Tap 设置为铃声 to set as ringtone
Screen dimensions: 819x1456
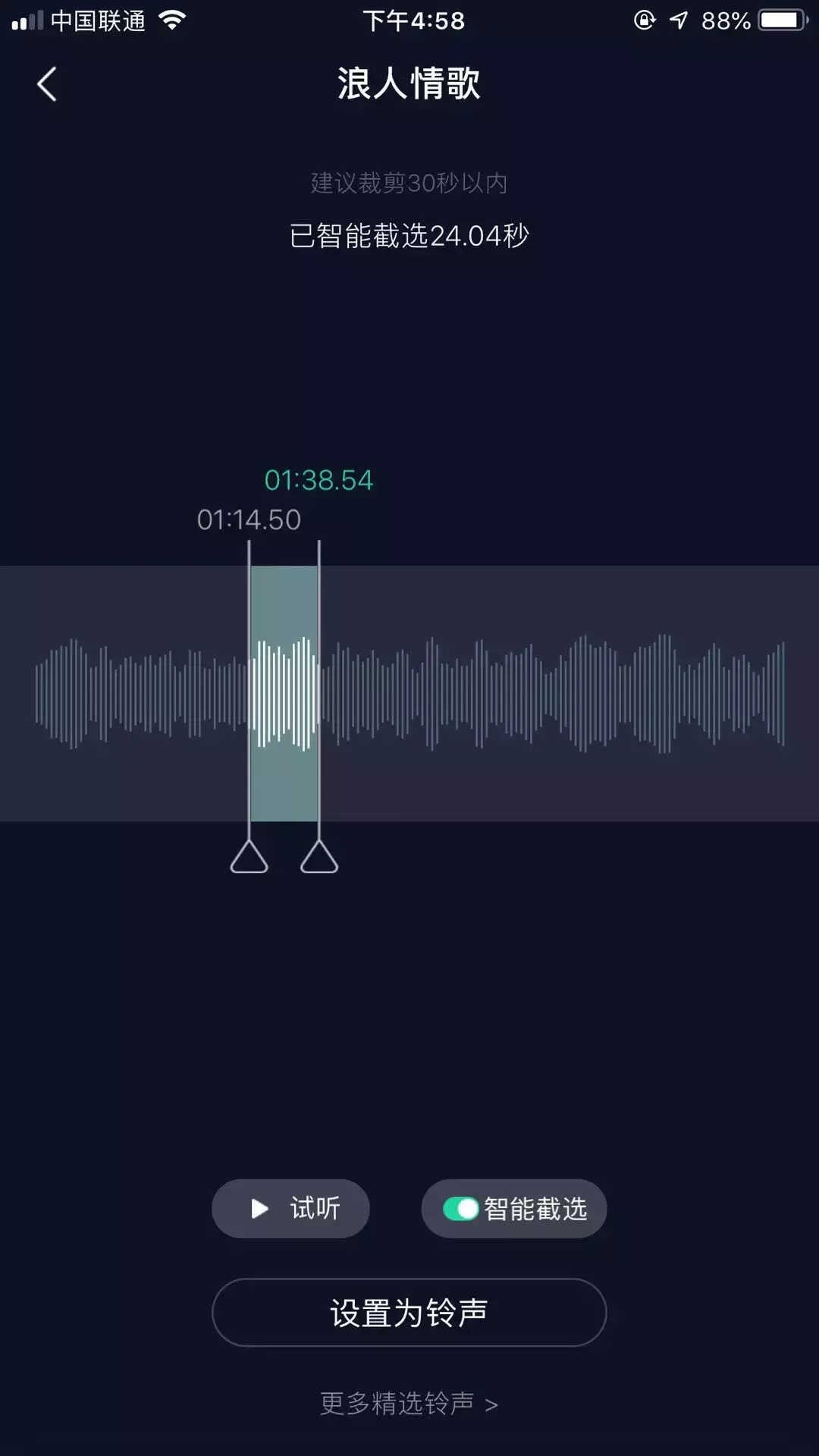coord(409,1312)
